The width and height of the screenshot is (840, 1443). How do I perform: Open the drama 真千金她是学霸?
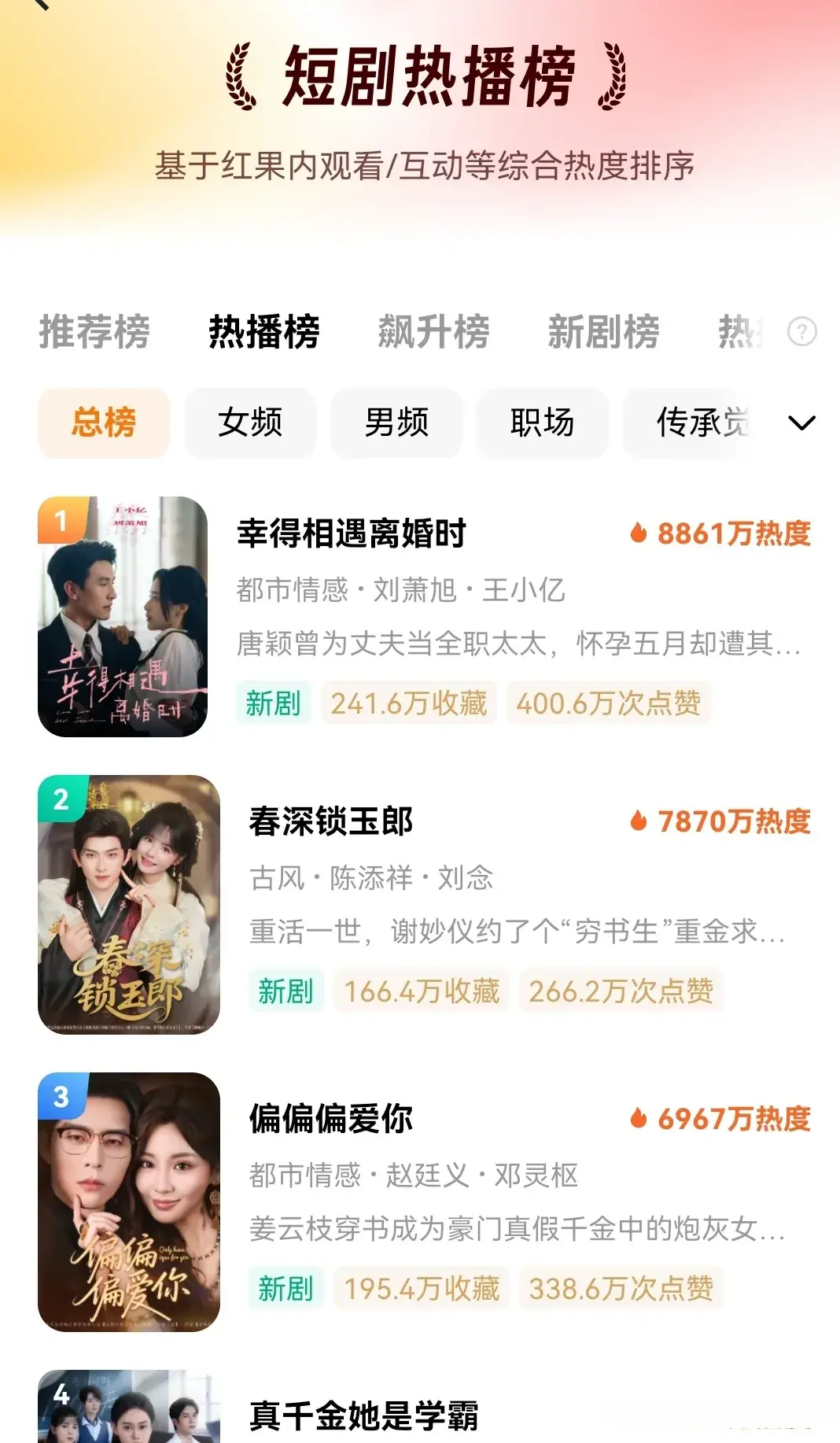[363, 1415]
